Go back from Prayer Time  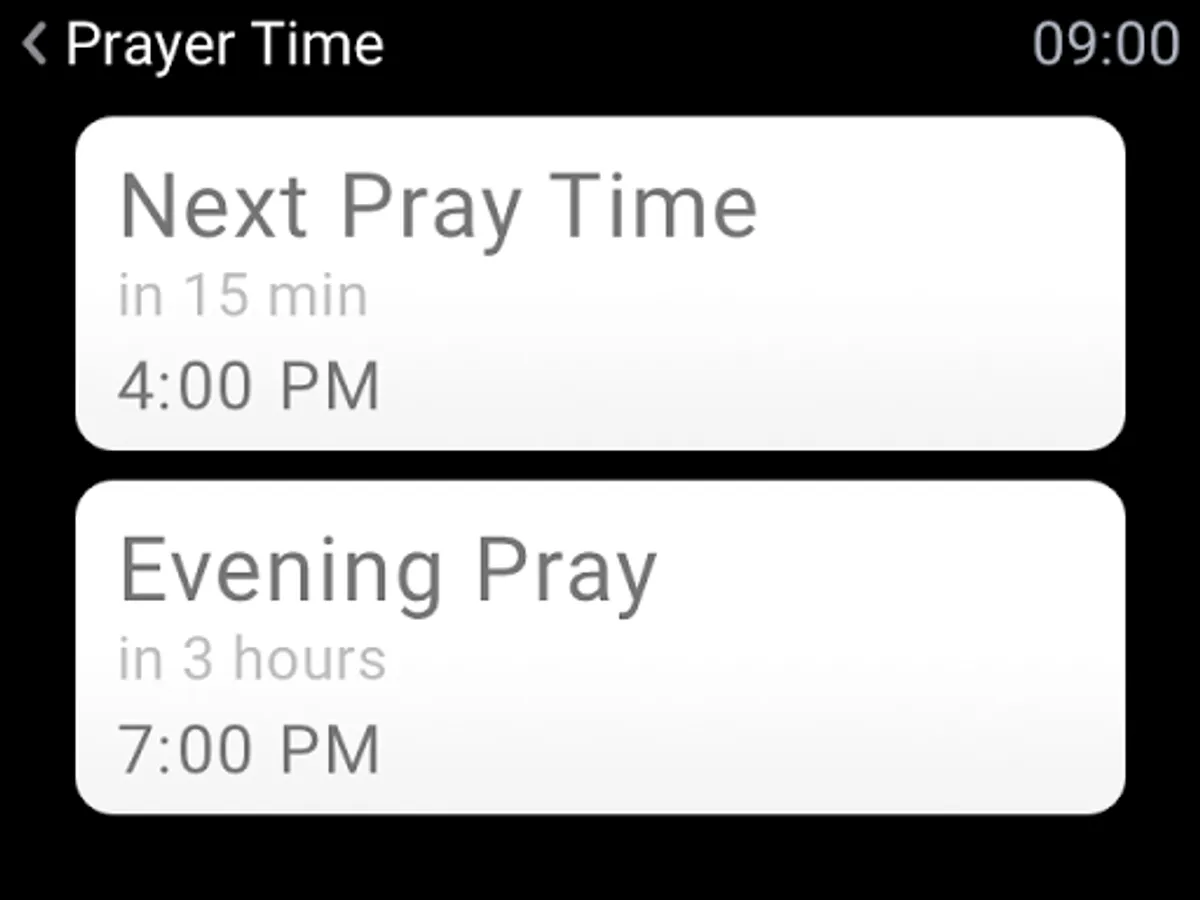point(36,45)
